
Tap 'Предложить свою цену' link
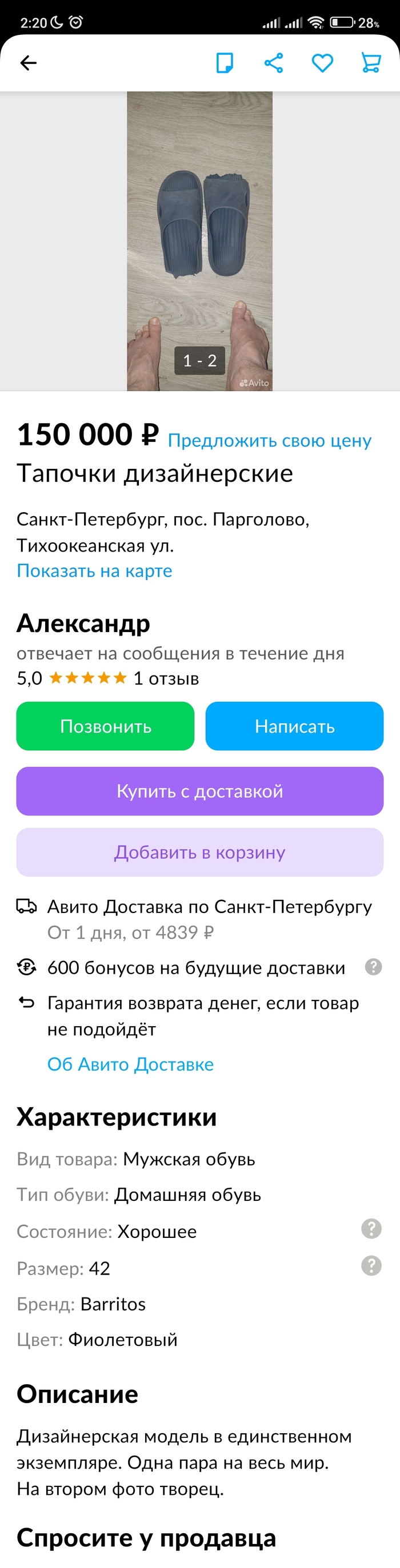pos(269,440)
